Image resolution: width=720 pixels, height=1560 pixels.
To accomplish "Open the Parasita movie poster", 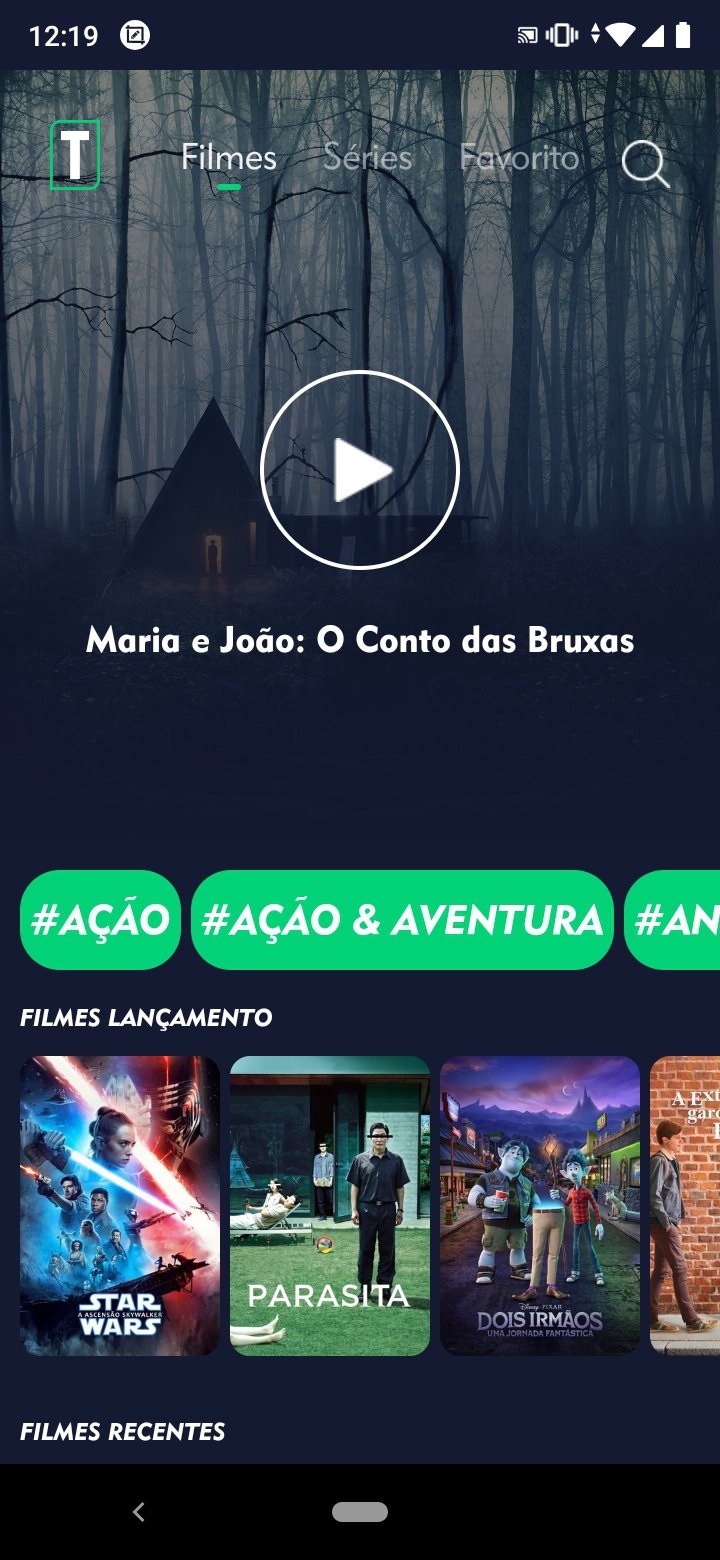I will coord(330,1205).
